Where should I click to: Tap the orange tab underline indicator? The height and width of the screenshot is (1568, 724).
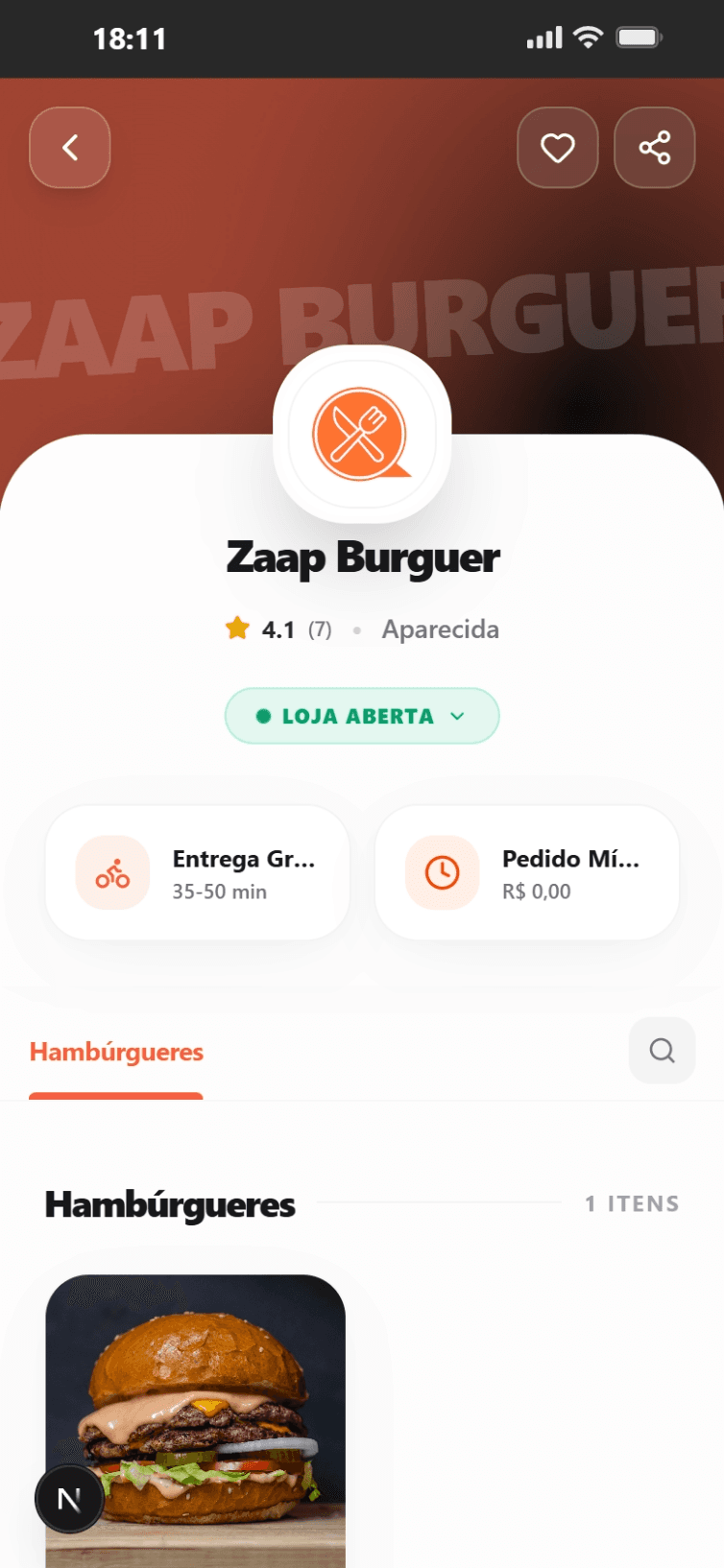click(115, 1094)
